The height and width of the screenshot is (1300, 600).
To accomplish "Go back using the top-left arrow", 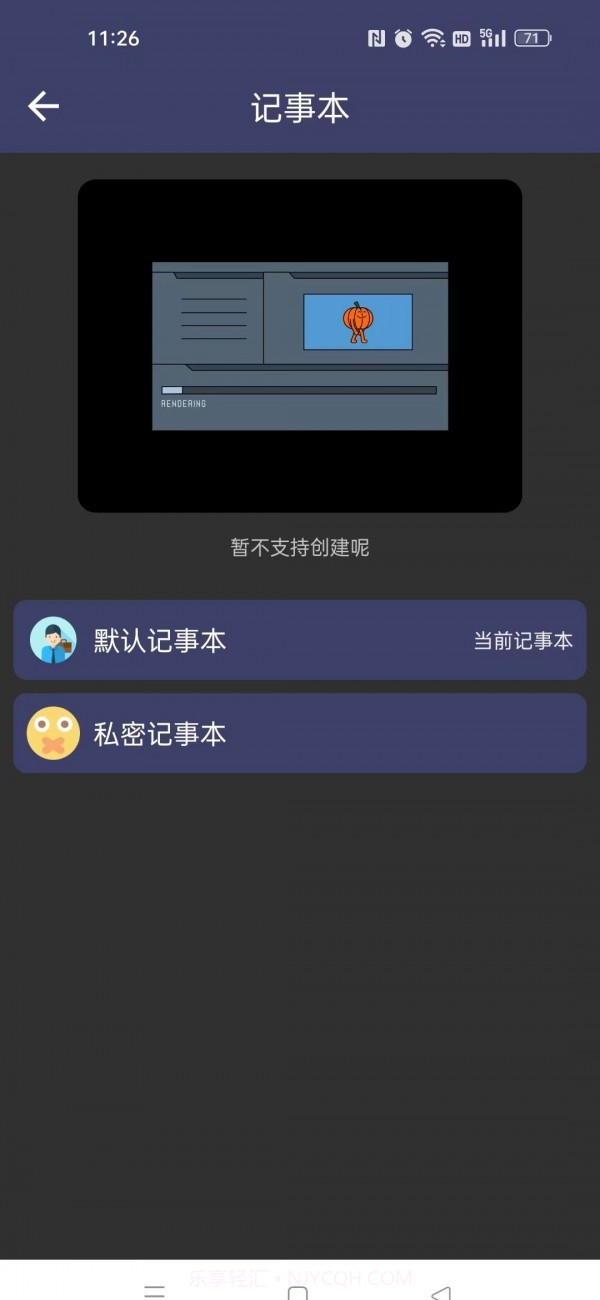I will click(x=43, y=106).
